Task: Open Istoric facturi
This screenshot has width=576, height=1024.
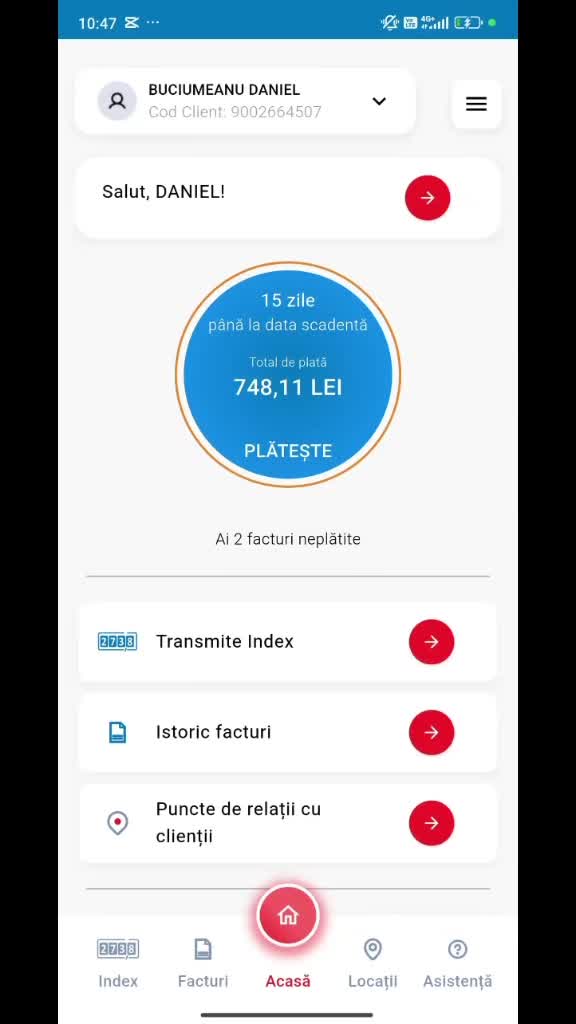Action: (x=287, y=733)
